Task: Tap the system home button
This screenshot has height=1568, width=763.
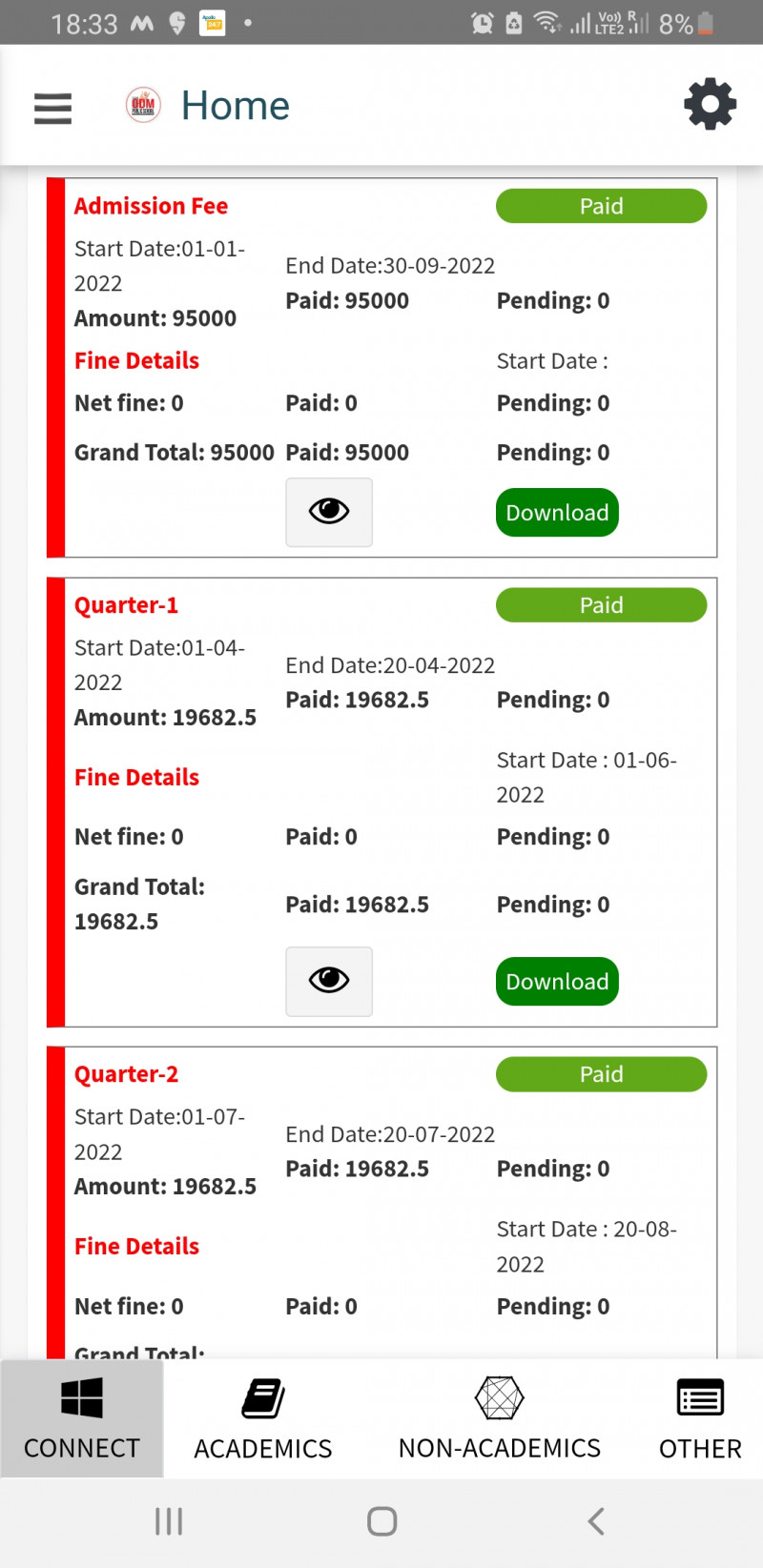Action: (381, 1521)
